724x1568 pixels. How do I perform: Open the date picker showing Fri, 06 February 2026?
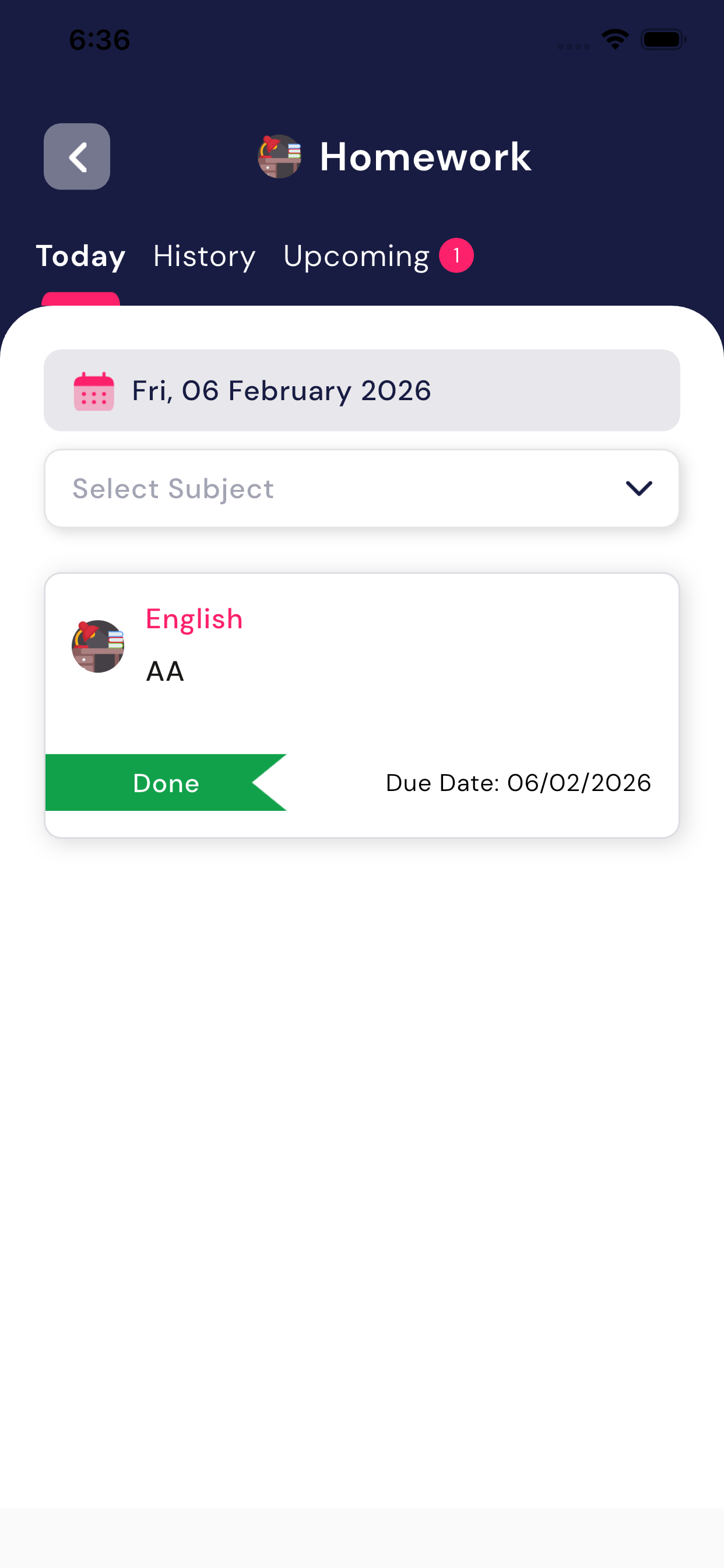click(x=361, y=390)
